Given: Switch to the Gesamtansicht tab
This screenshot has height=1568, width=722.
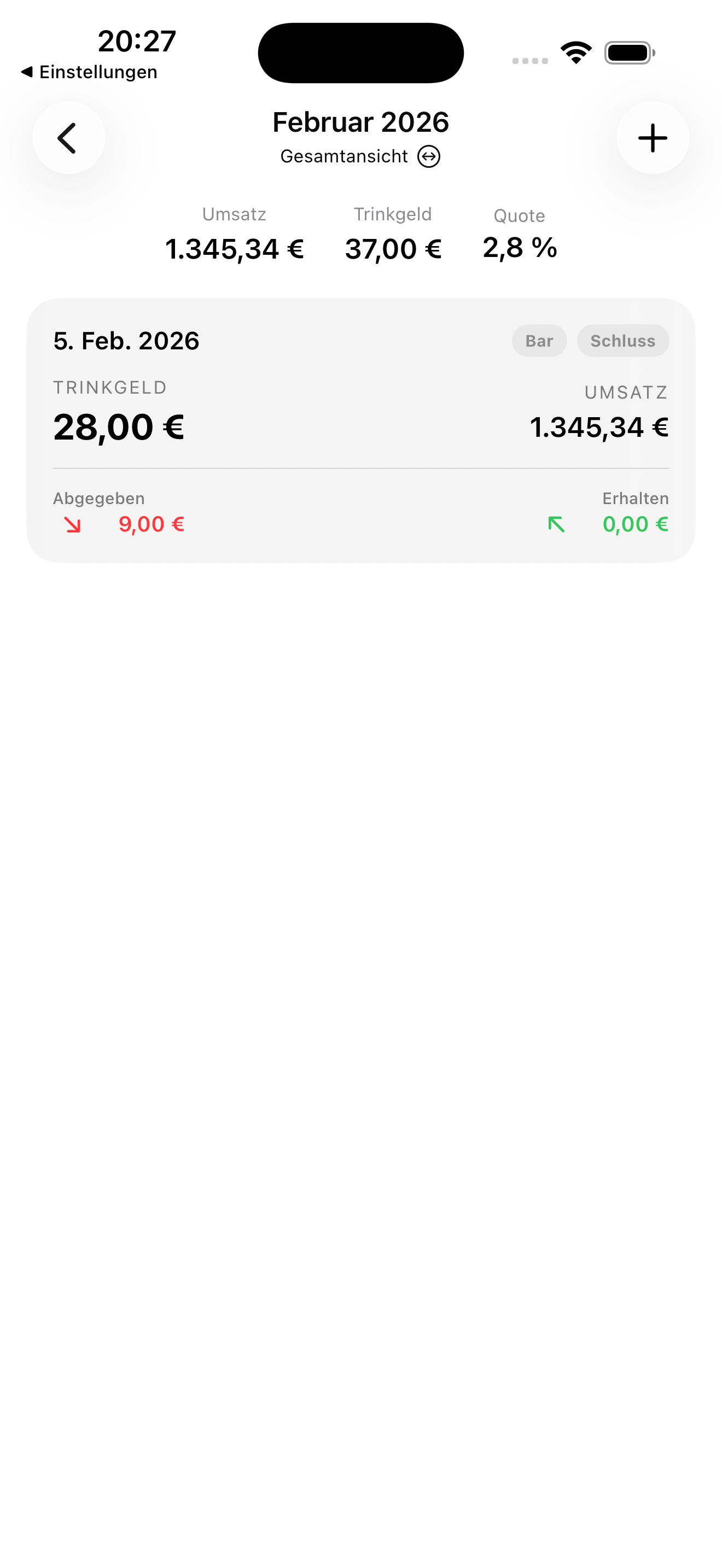Looking at the screenshot, I should [343, 156].
